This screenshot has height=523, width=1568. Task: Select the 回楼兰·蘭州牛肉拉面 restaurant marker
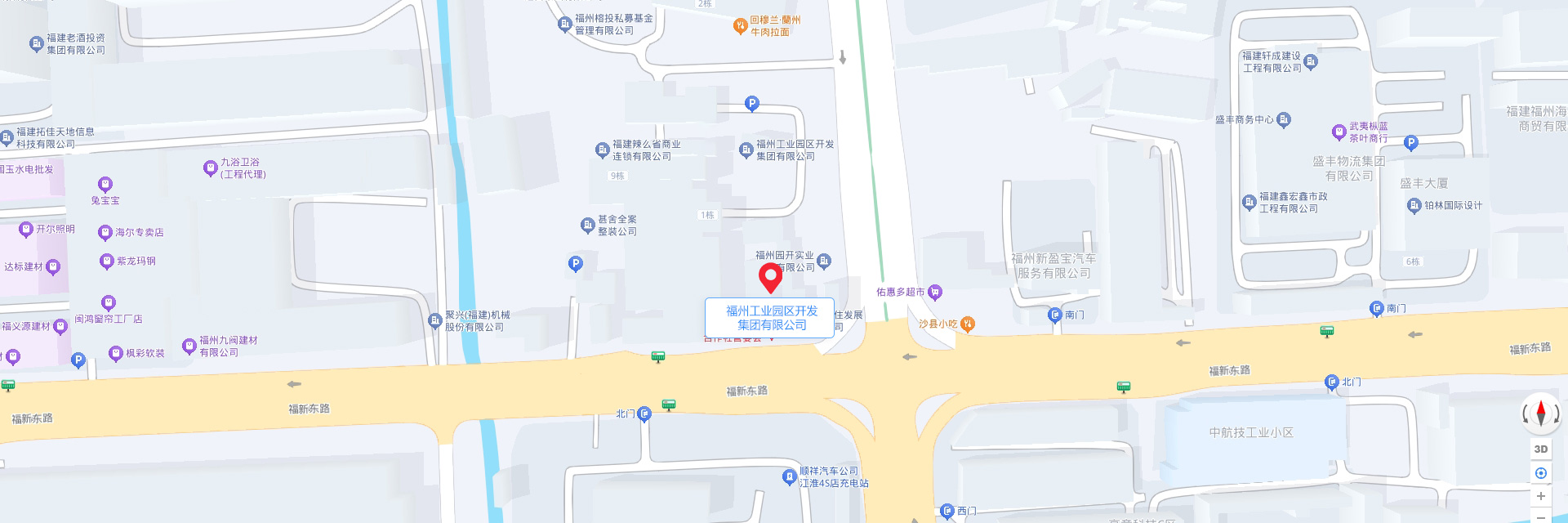(740, 26)
